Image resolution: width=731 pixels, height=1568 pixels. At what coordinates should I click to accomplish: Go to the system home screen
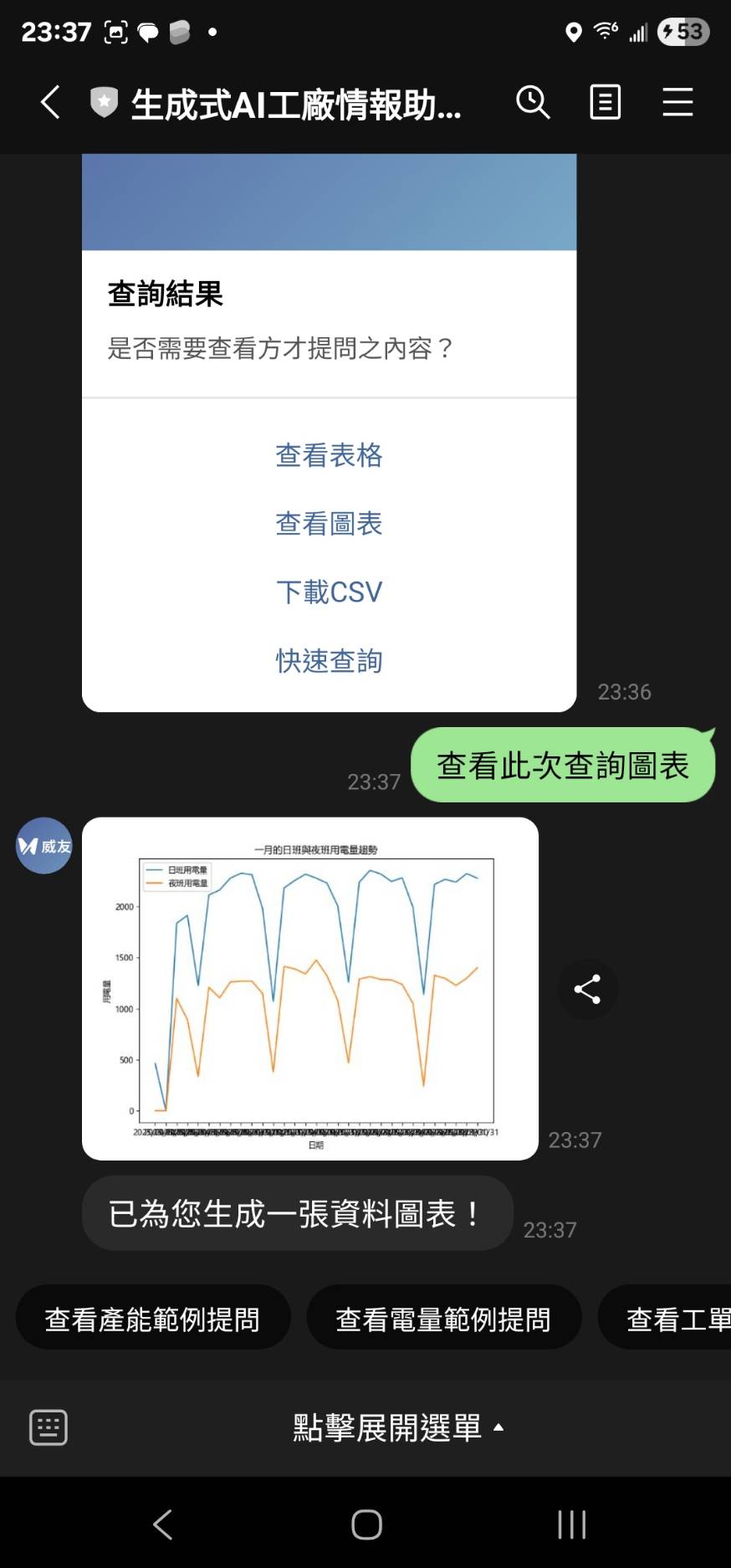[366, 1524]
